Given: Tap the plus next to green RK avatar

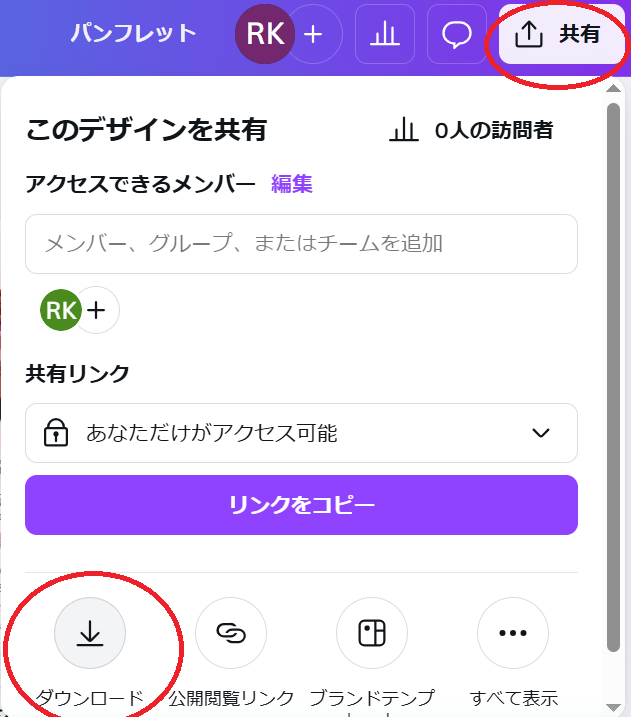Looking at the screenshot, I should pos(97,310).
